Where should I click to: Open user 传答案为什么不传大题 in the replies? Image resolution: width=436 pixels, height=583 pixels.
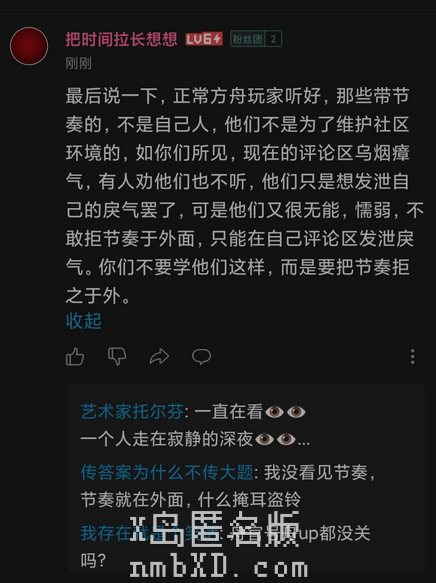[x=167, y=473]
